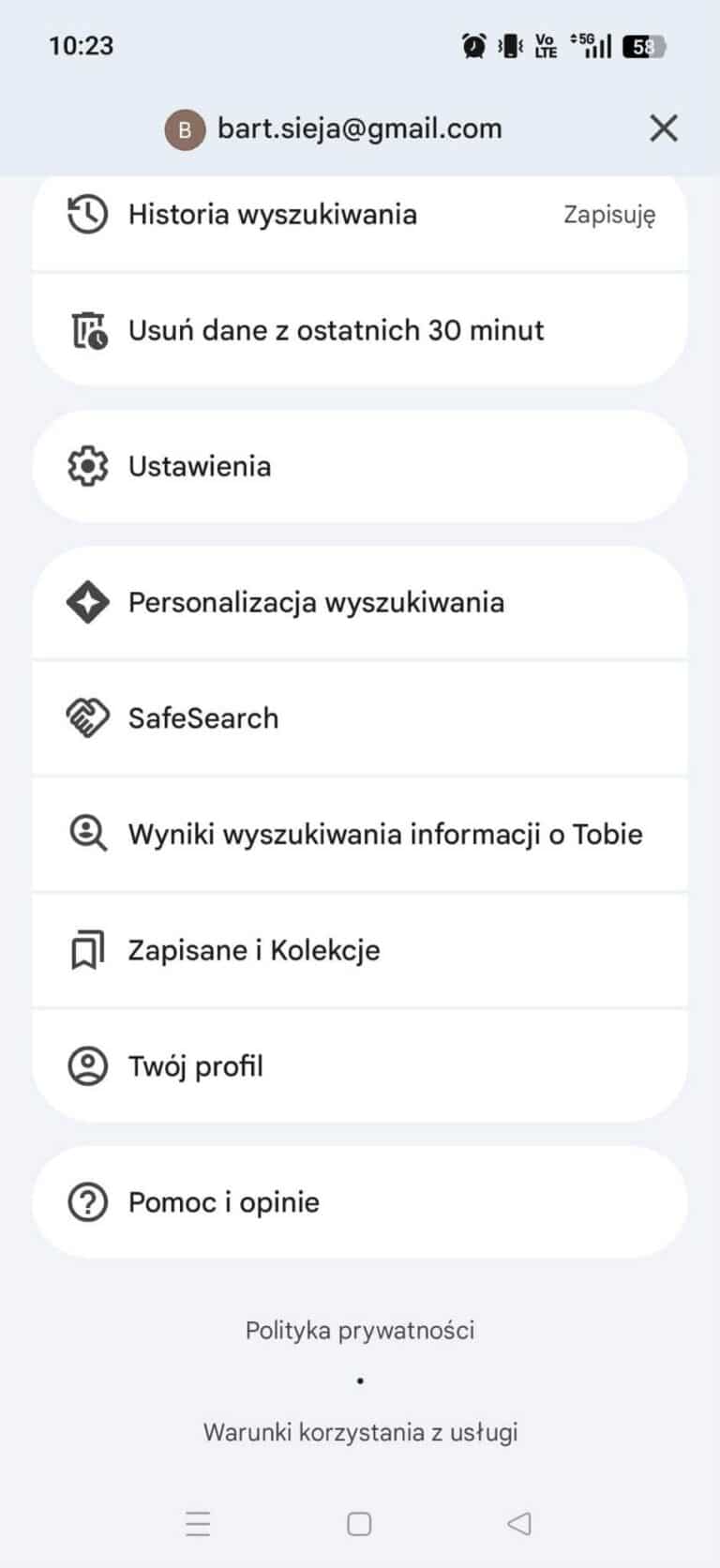Open the Ustawienia menu entry
720x1568 pixels.
[x=199, y=465]
